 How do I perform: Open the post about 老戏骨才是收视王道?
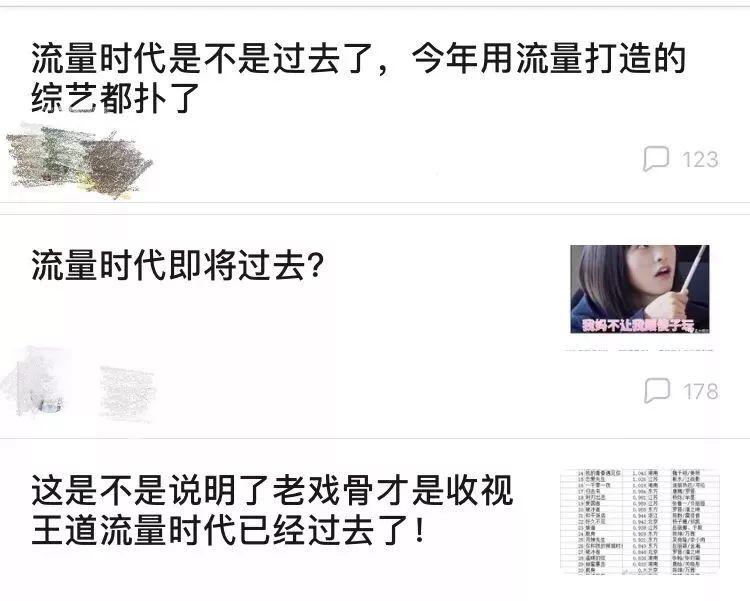click(x=271, y=509)
